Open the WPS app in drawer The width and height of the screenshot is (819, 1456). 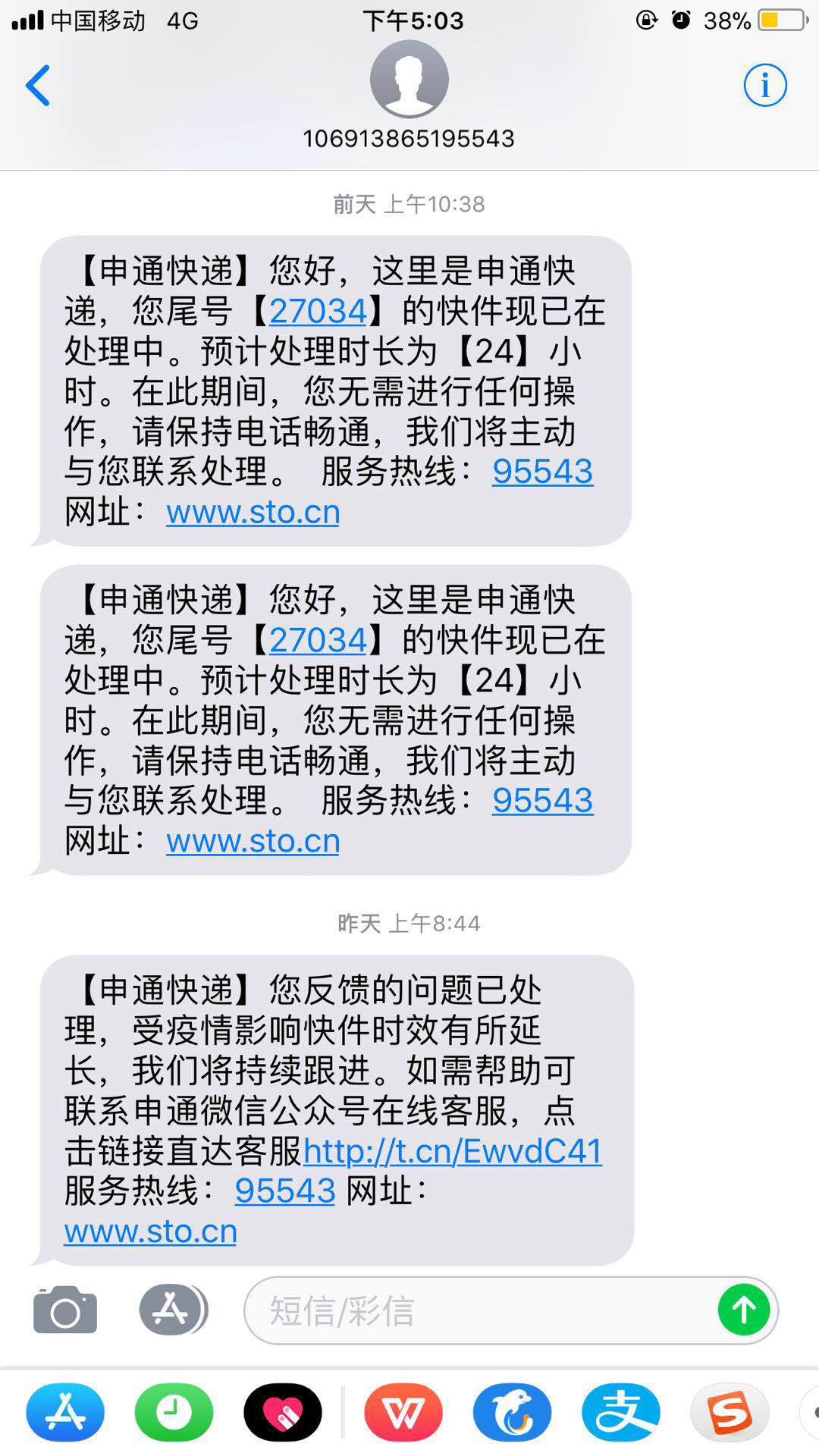[x=403, y=1412]
